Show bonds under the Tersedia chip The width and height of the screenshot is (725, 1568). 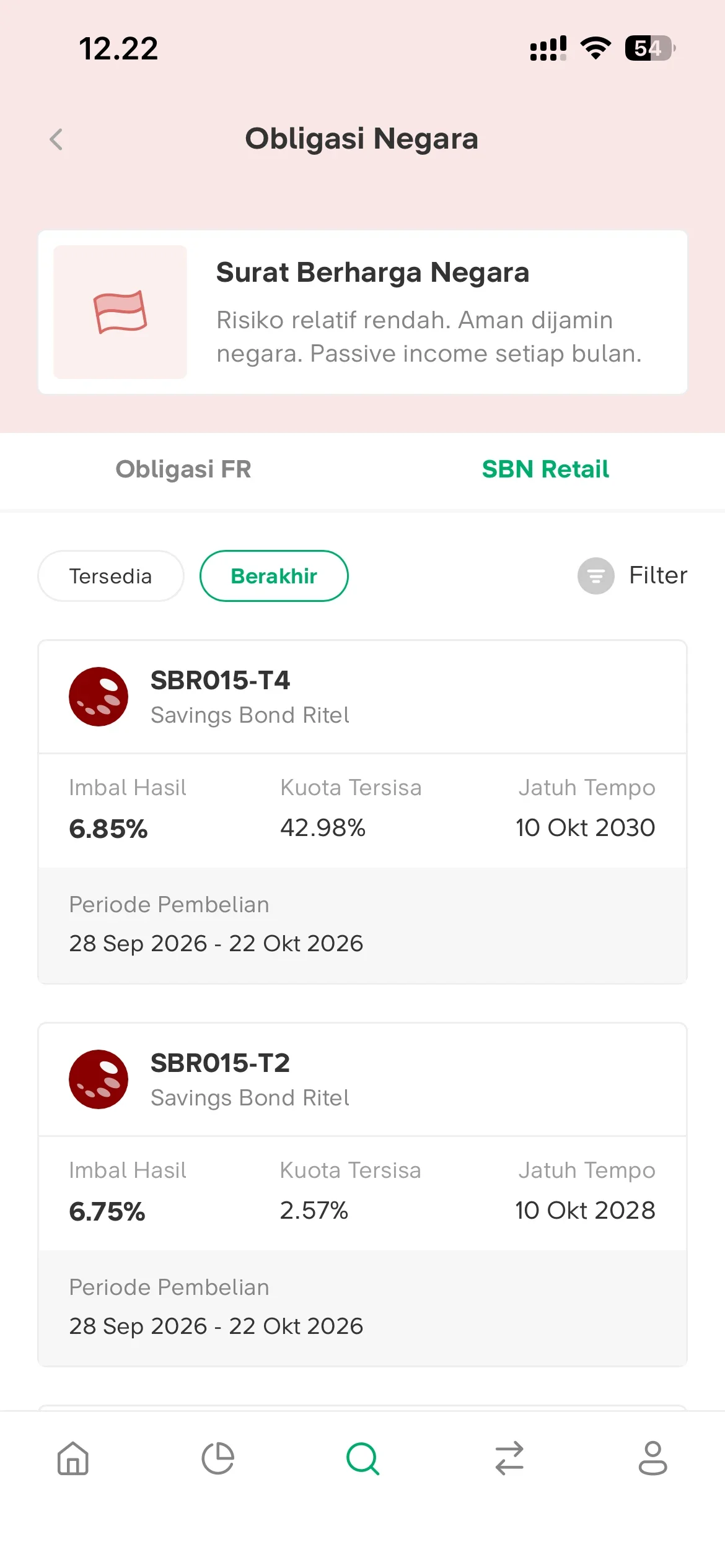tap(111, 576)
